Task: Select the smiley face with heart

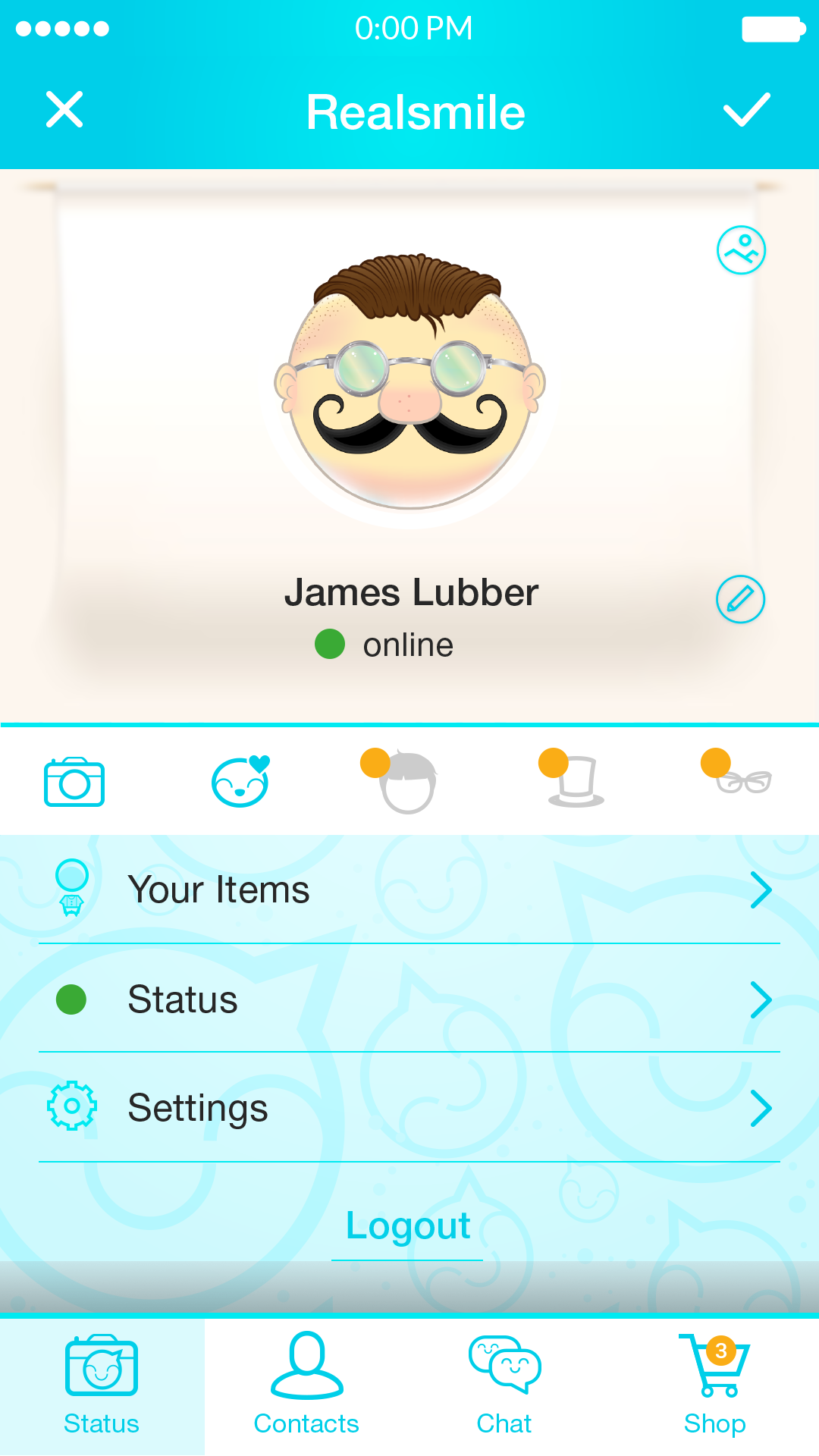Action: click(241, 782)
